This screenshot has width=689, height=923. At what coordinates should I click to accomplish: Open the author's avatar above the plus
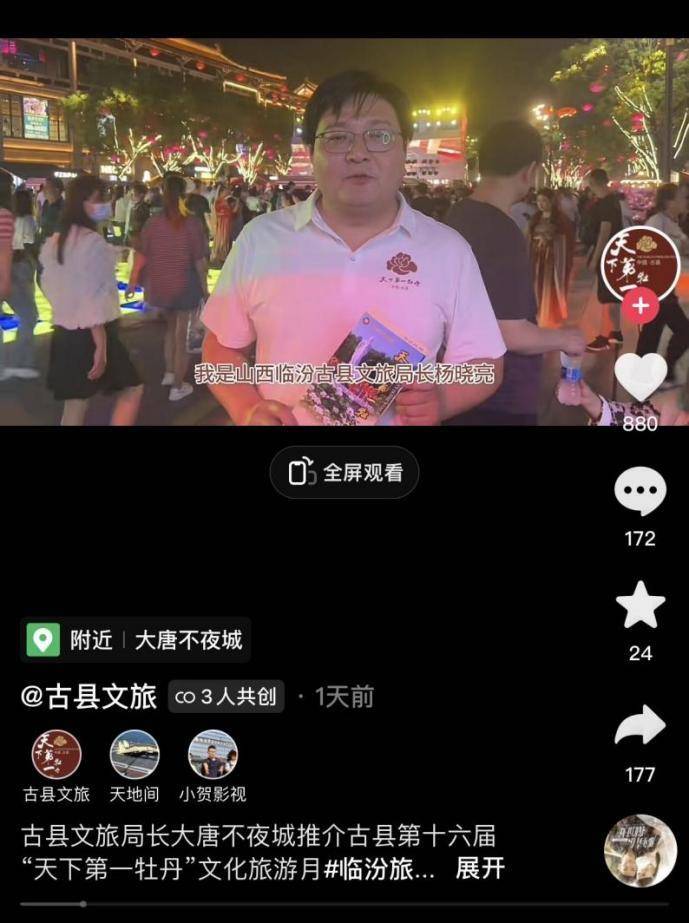click(x=640, y=262)
